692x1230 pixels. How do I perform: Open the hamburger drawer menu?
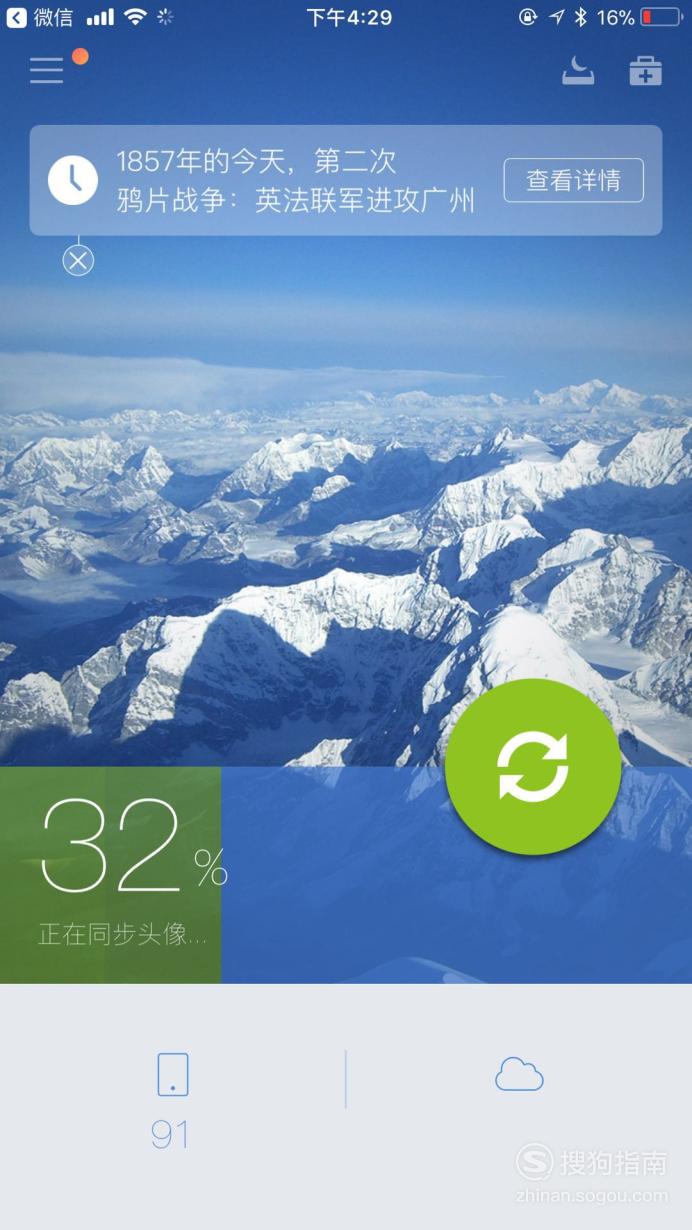(x=47, y=70)
